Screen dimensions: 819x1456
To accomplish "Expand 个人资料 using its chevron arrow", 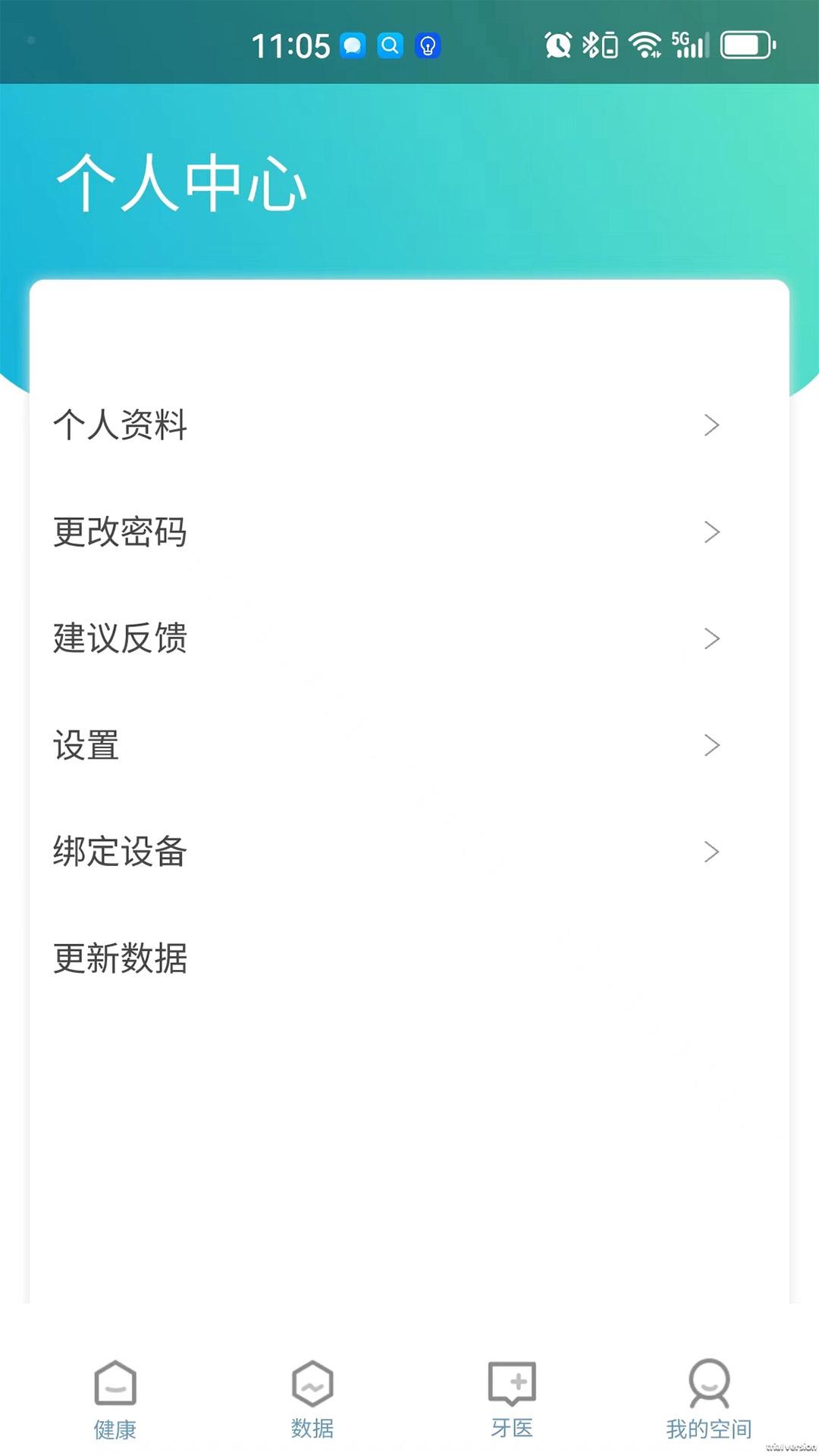I will point(711,425).
